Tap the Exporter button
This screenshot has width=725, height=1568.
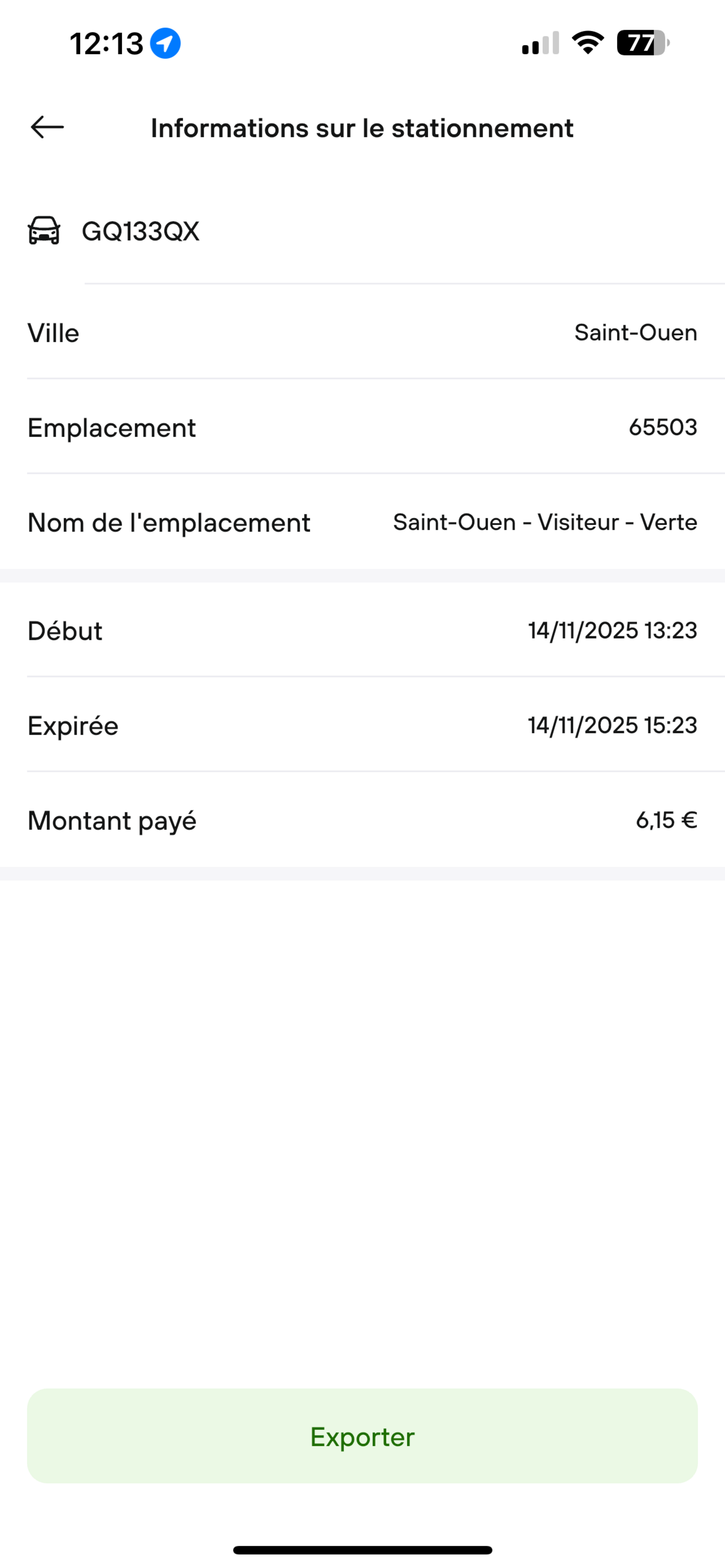pos(362,1436)
